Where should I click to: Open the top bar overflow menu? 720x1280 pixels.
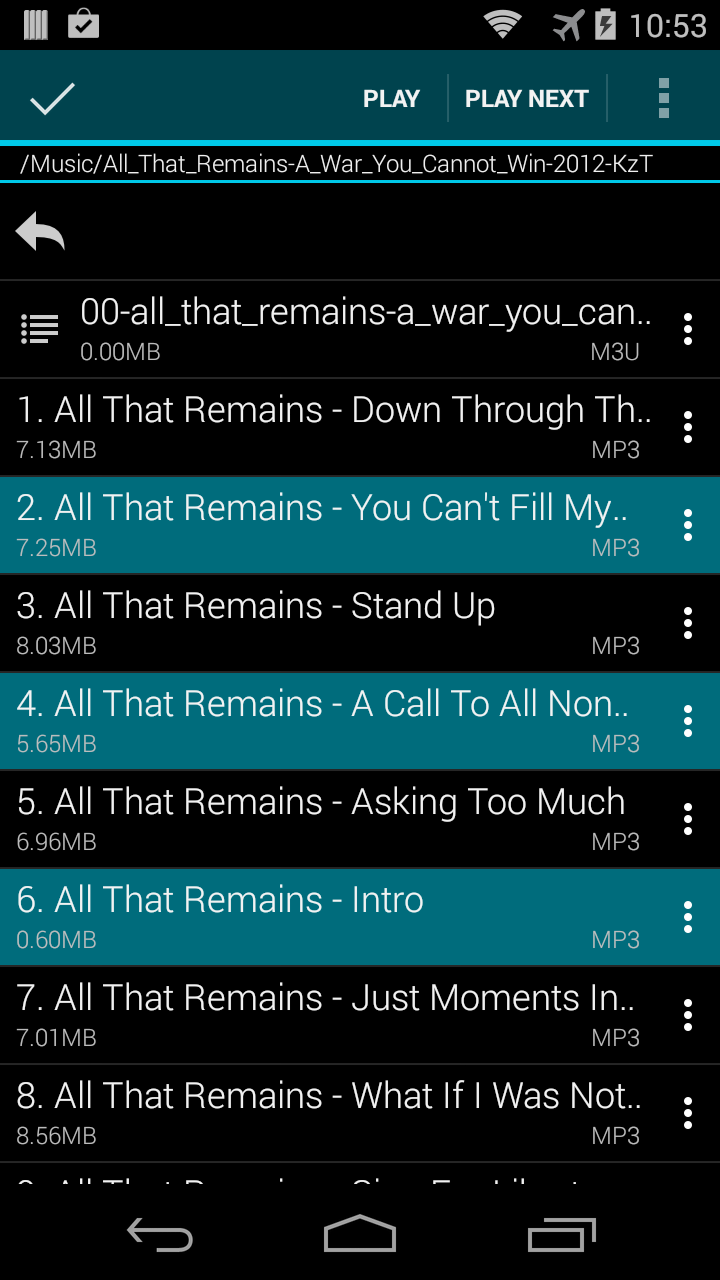point(663,98)
